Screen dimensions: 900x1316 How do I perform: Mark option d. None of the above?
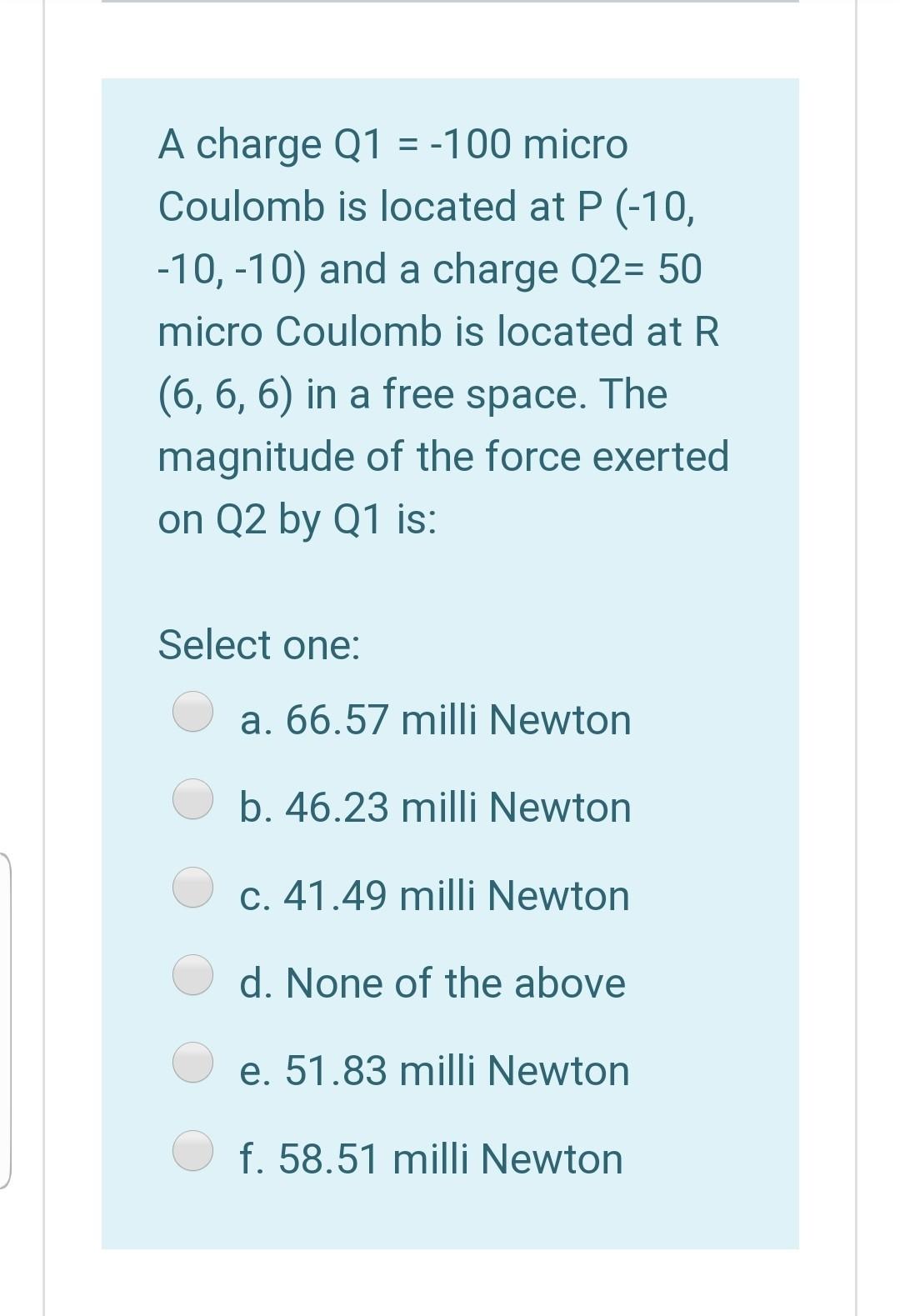coord(193,975)
